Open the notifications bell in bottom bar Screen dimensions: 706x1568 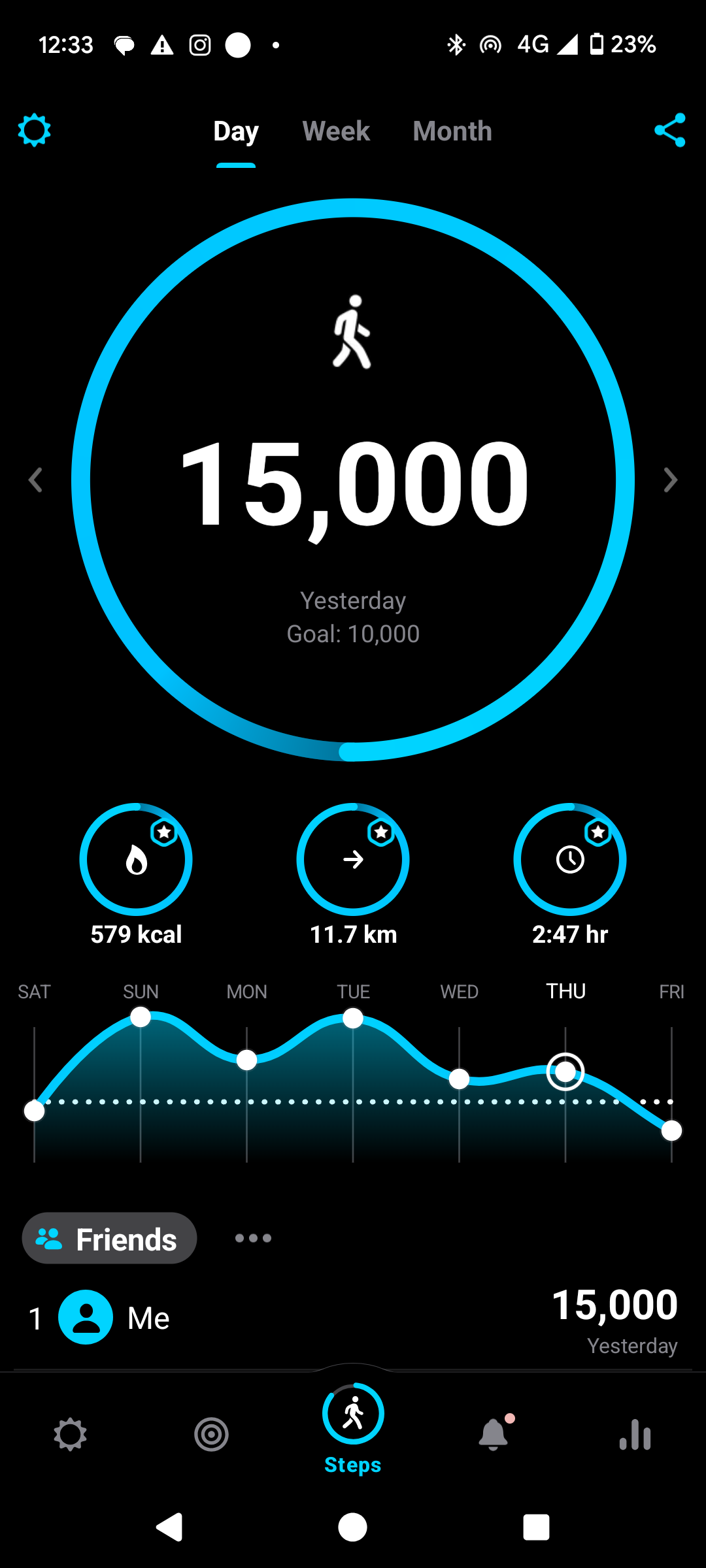click(495, 1433)
